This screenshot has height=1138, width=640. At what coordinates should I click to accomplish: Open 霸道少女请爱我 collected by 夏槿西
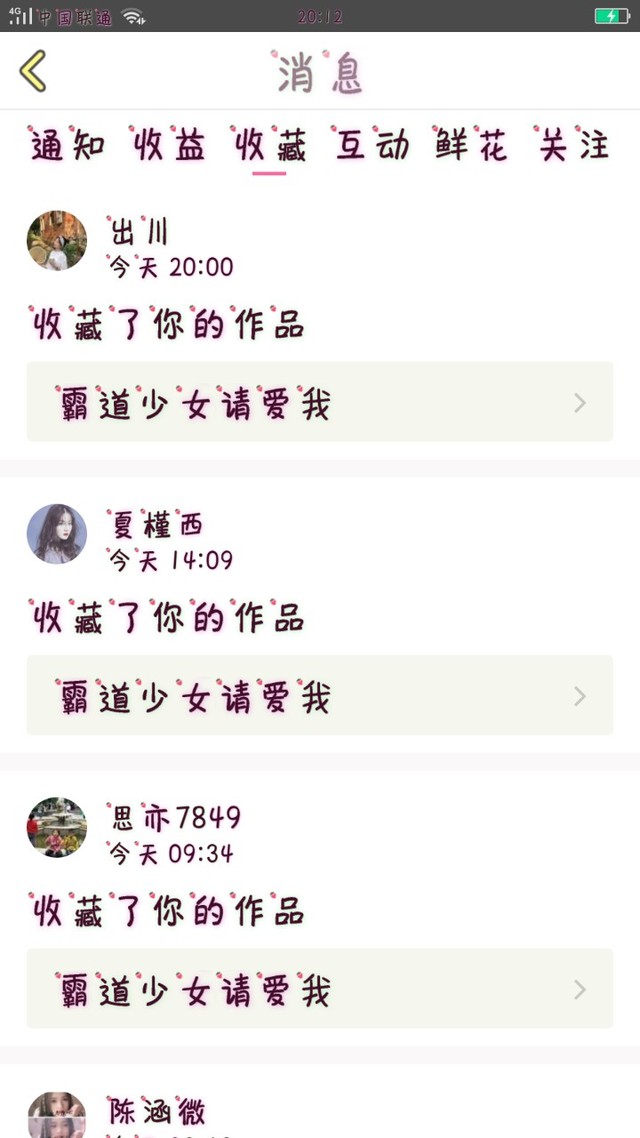[x=319, y=695]
